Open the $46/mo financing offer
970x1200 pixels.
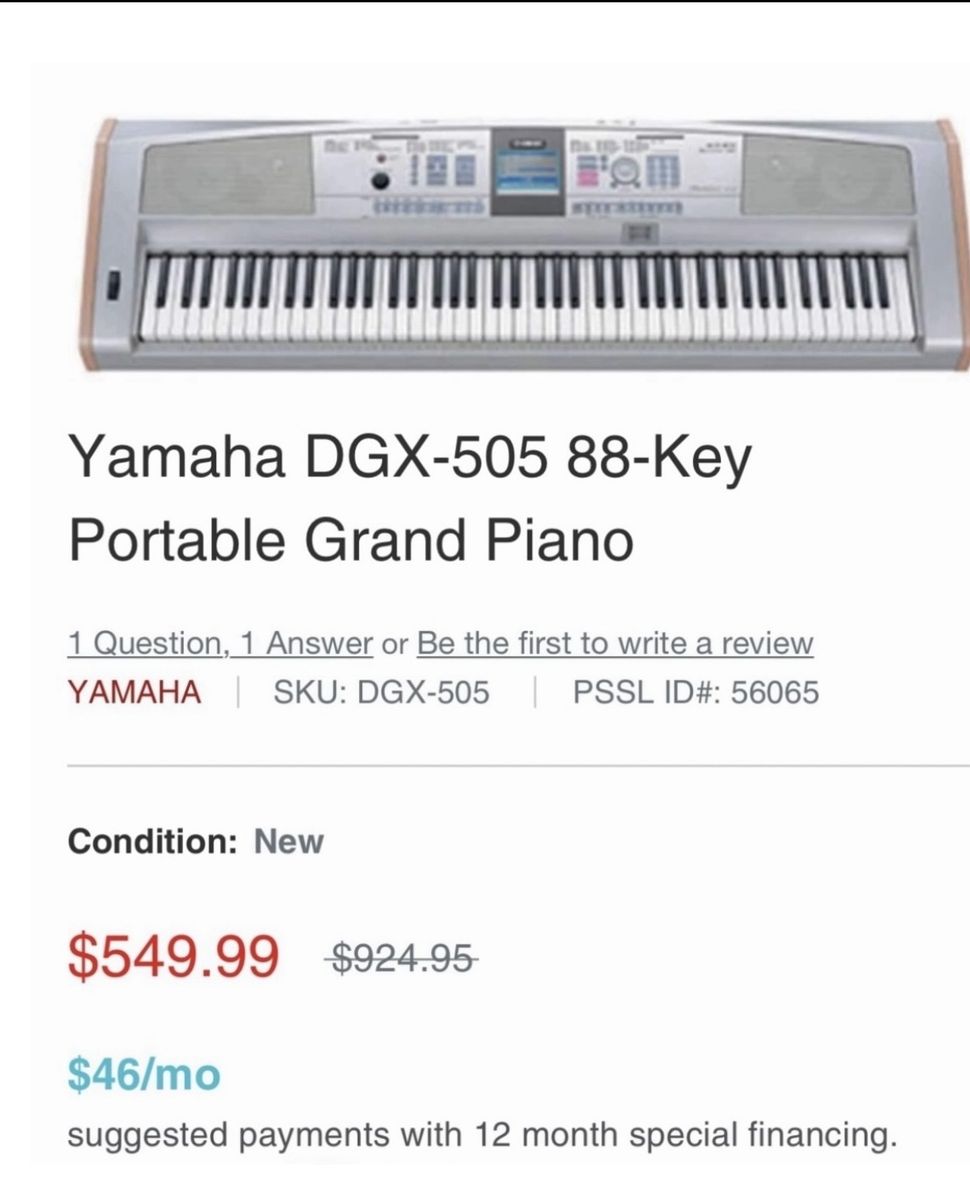pyautogui.click(x=143, y=1075)
